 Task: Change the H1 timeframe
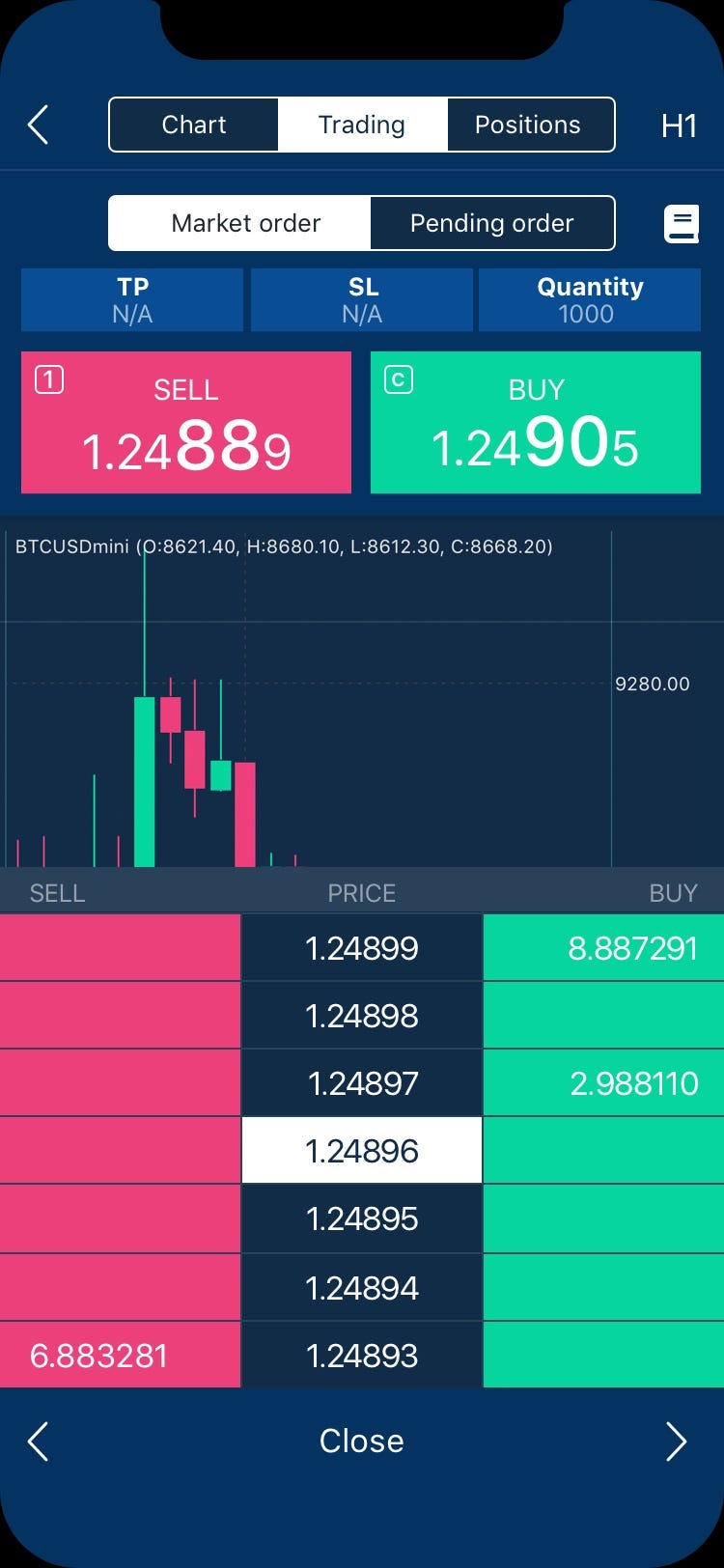click(679, 126)
